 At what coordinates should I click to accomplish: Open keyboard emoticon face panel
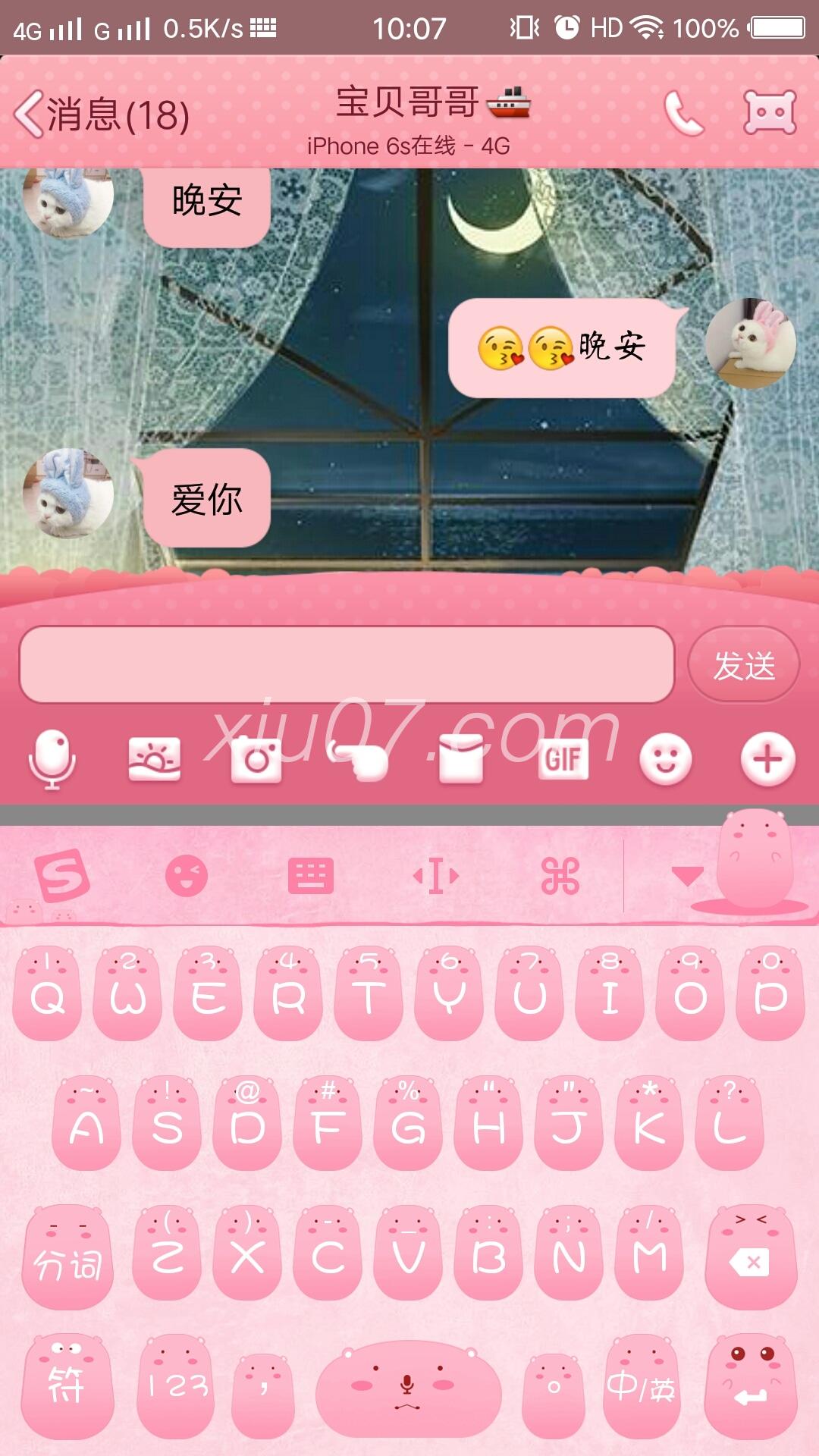[187, 876]
